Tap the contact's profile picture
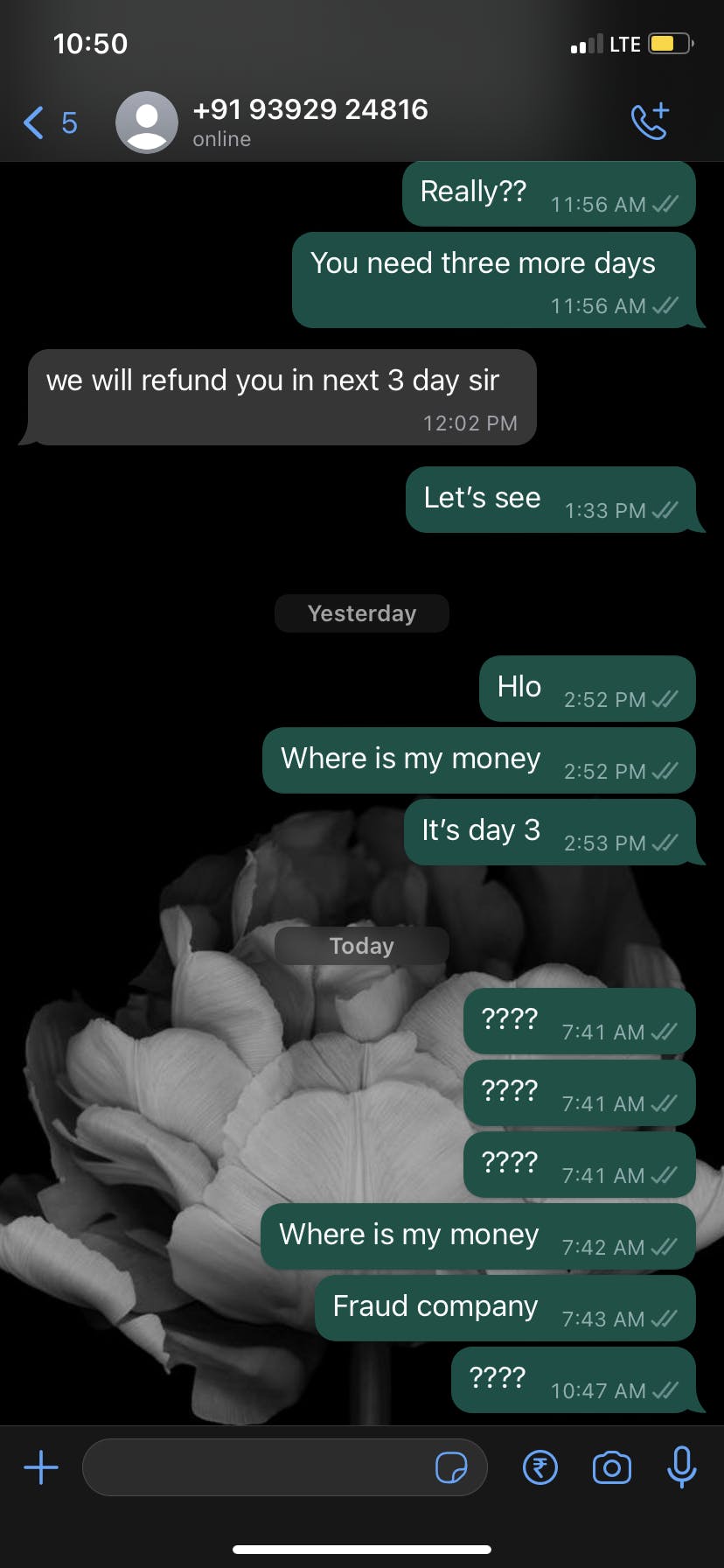The height and width of the screenshot is (1568, 724). [x=147, y=122]
